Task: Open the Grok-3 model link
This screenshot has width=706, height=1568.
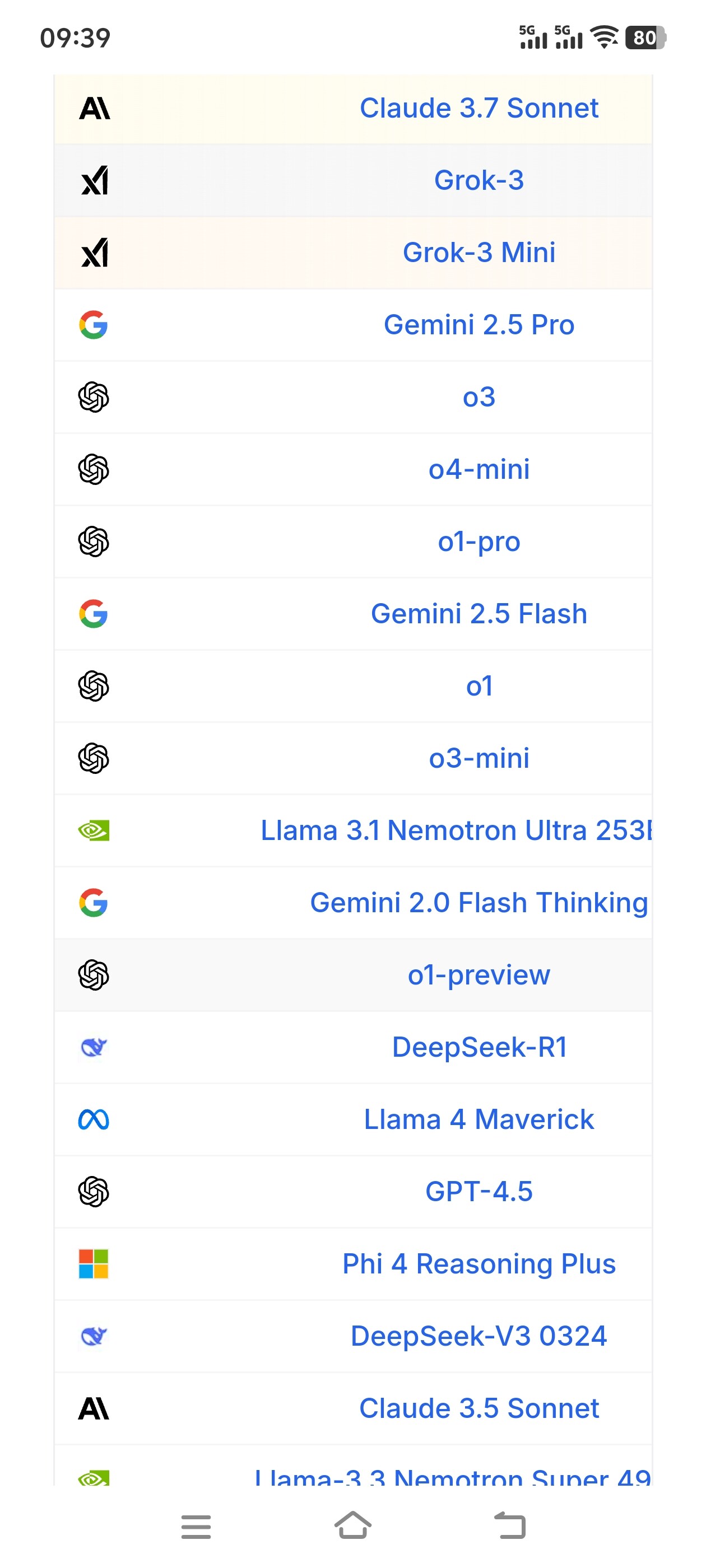Action: click(479, 180)
